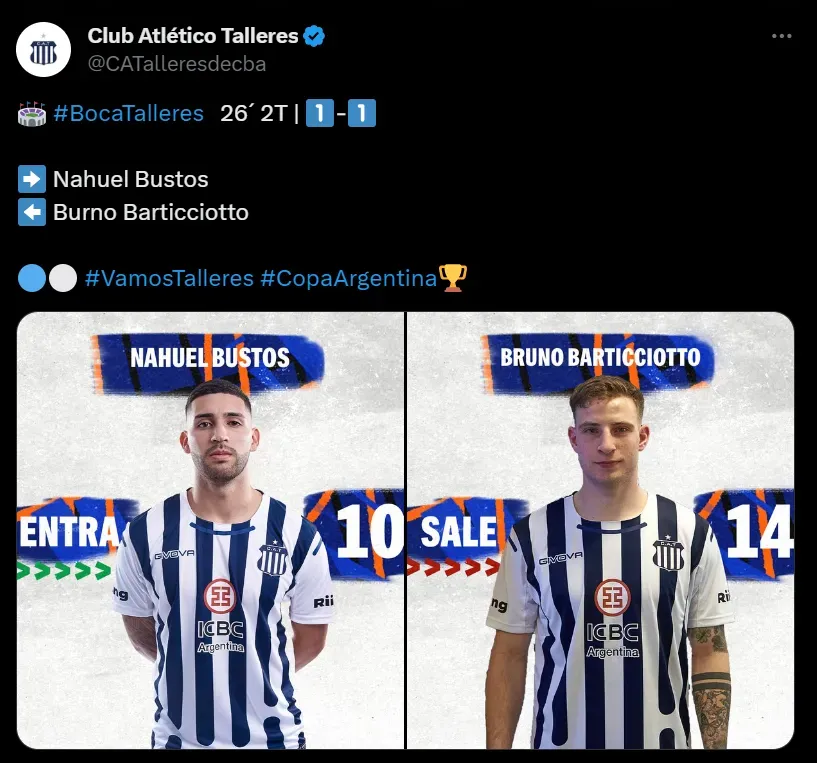
Task: Open the #VamosTalleres hashtag
Action: tap(169, 278)
